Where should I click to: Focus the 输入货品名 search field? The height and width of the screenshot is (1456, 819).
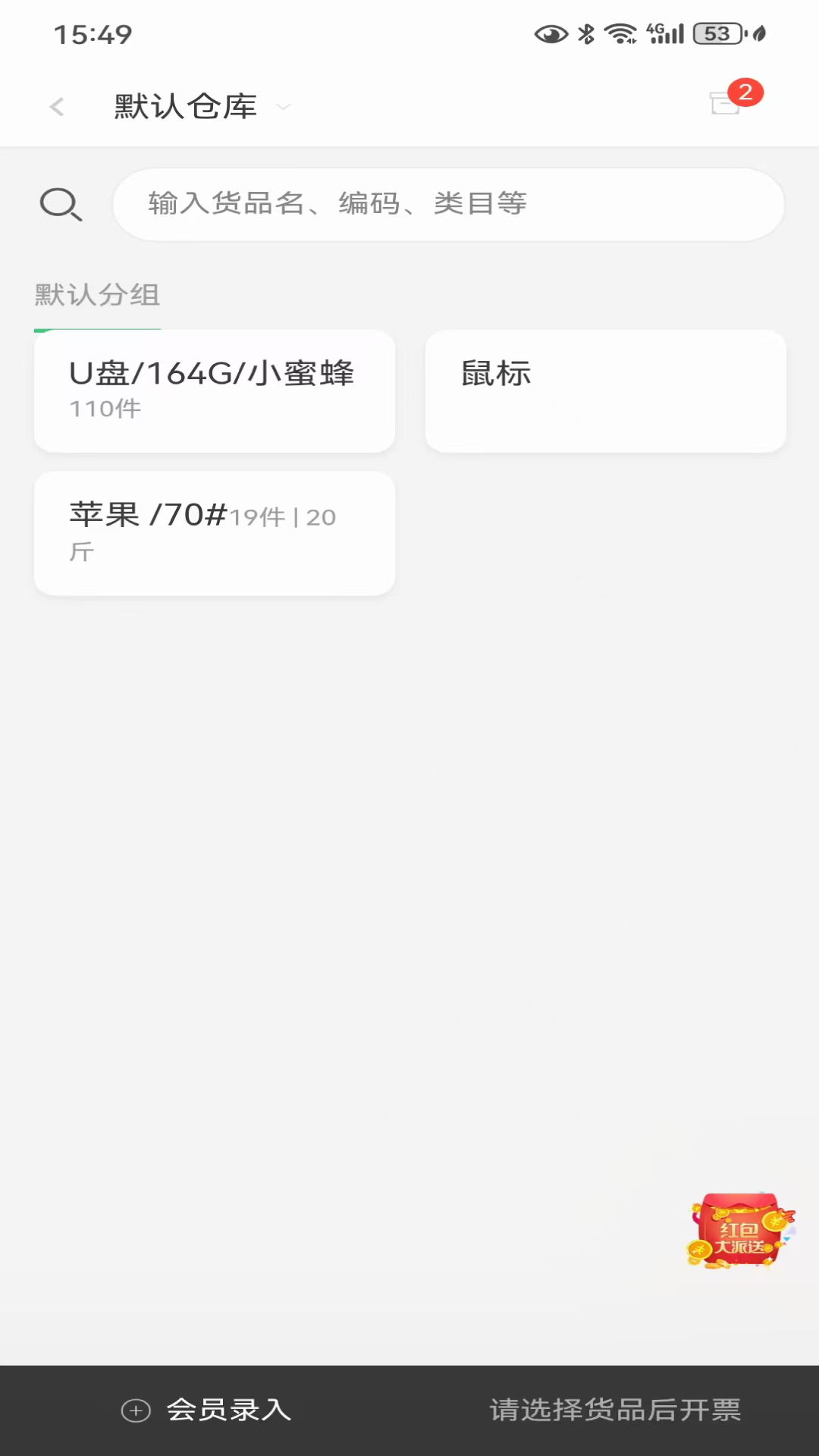447,205
